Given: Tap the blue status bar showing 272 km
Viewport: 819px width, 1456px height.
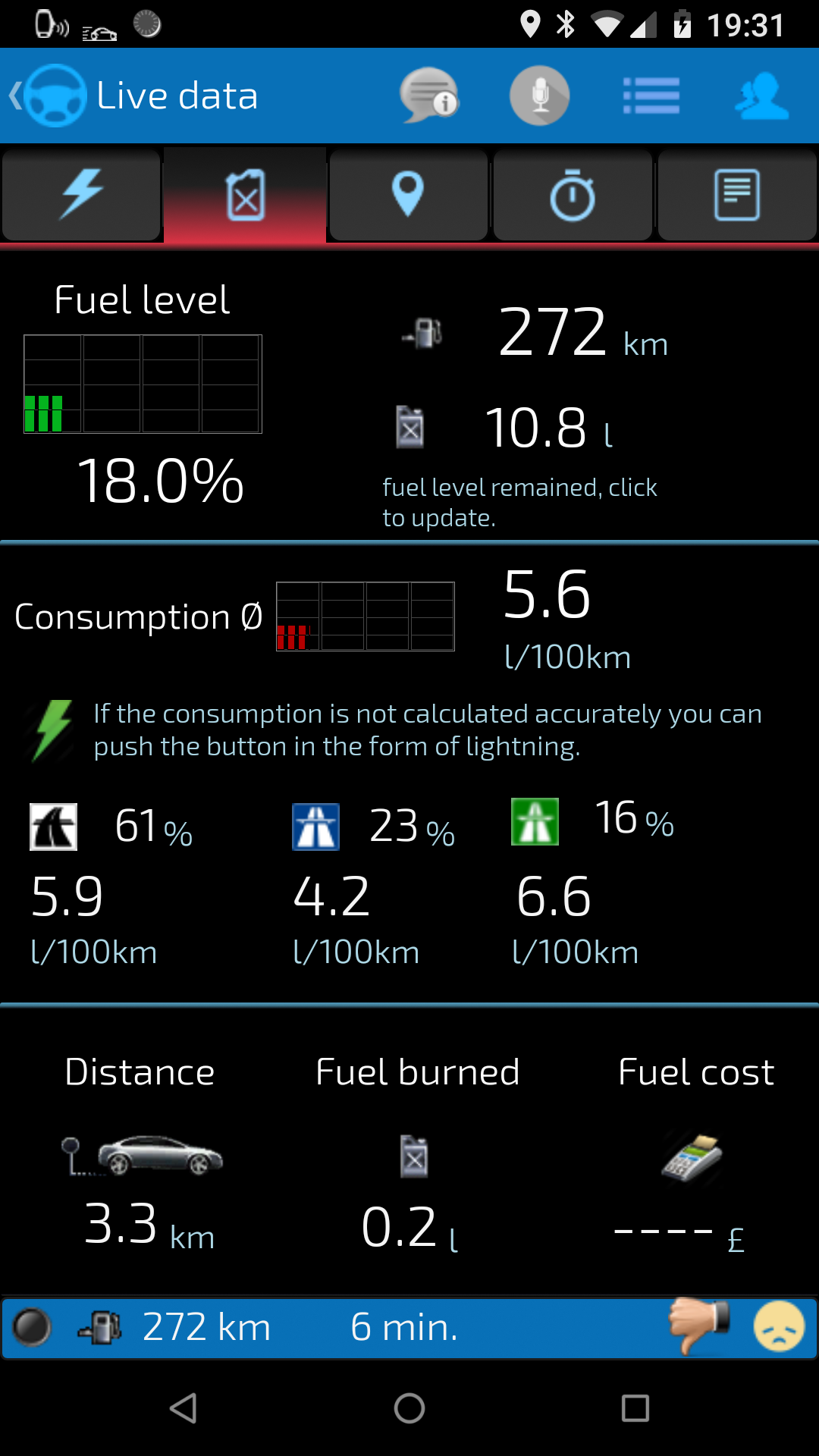Looking at the screenshot, I should (341, 1327).
